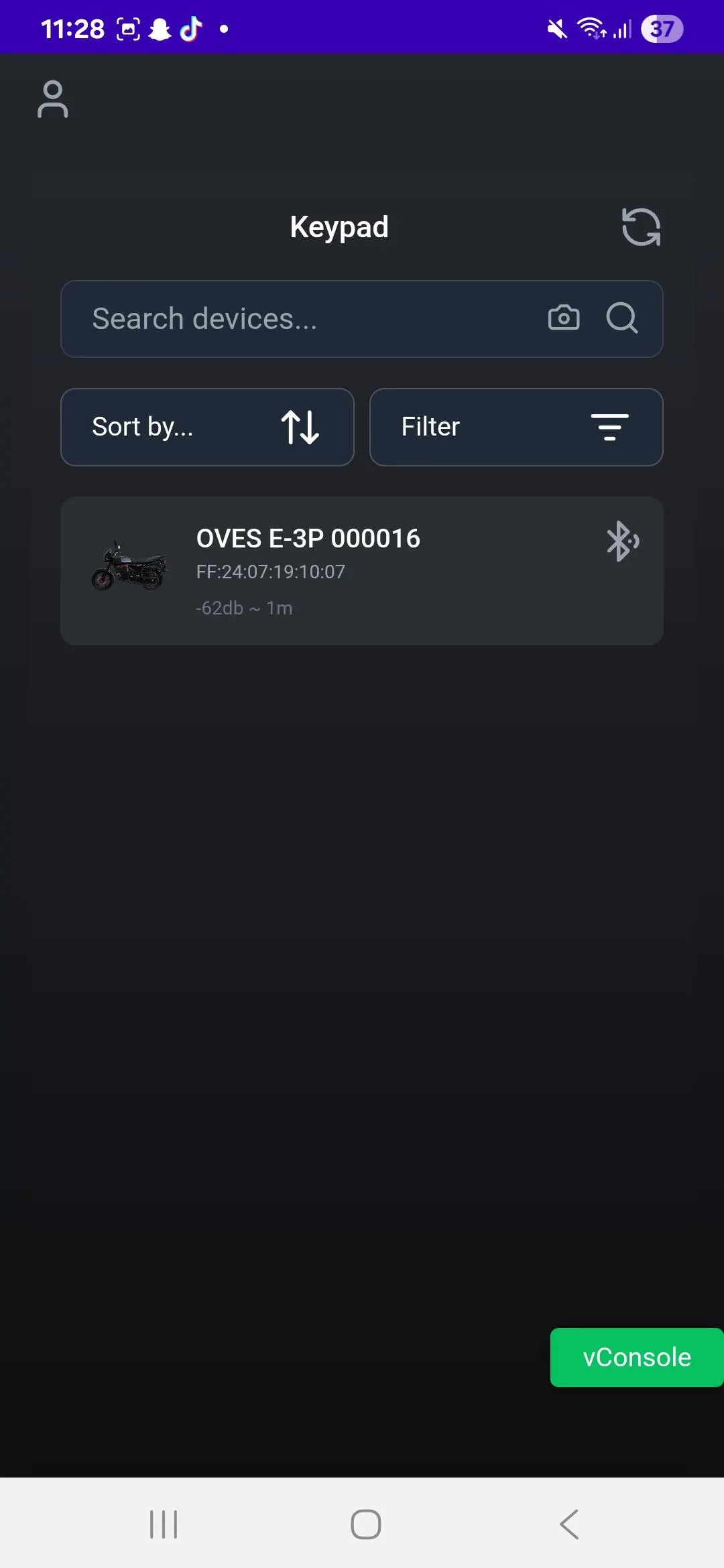The height and width of the screenshot is (1568, 724).
Task: Toggle the sort direction control
Action: [x=302, y=427]
